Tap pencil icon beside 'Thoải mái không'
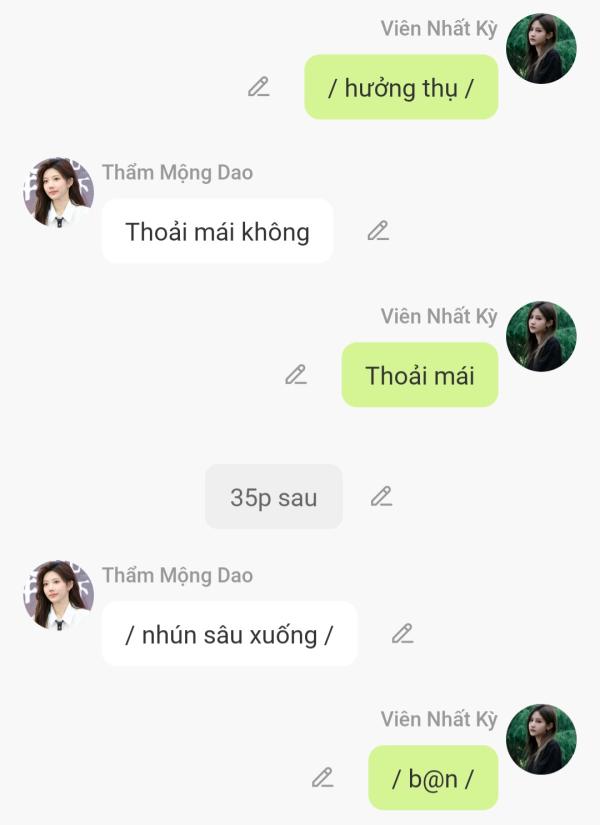600x825 pixels. pos(378,231)
